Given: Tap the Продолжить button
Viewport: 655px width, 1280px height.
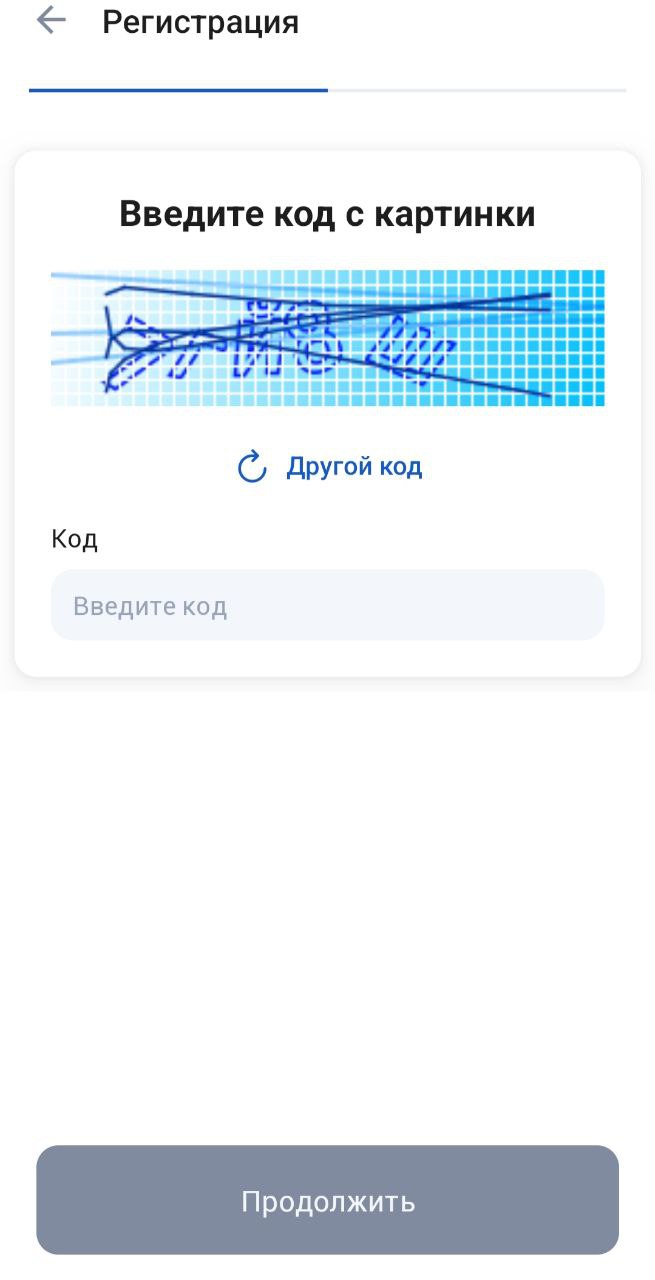Looking at the screenshot, I should click(327, 1200).
